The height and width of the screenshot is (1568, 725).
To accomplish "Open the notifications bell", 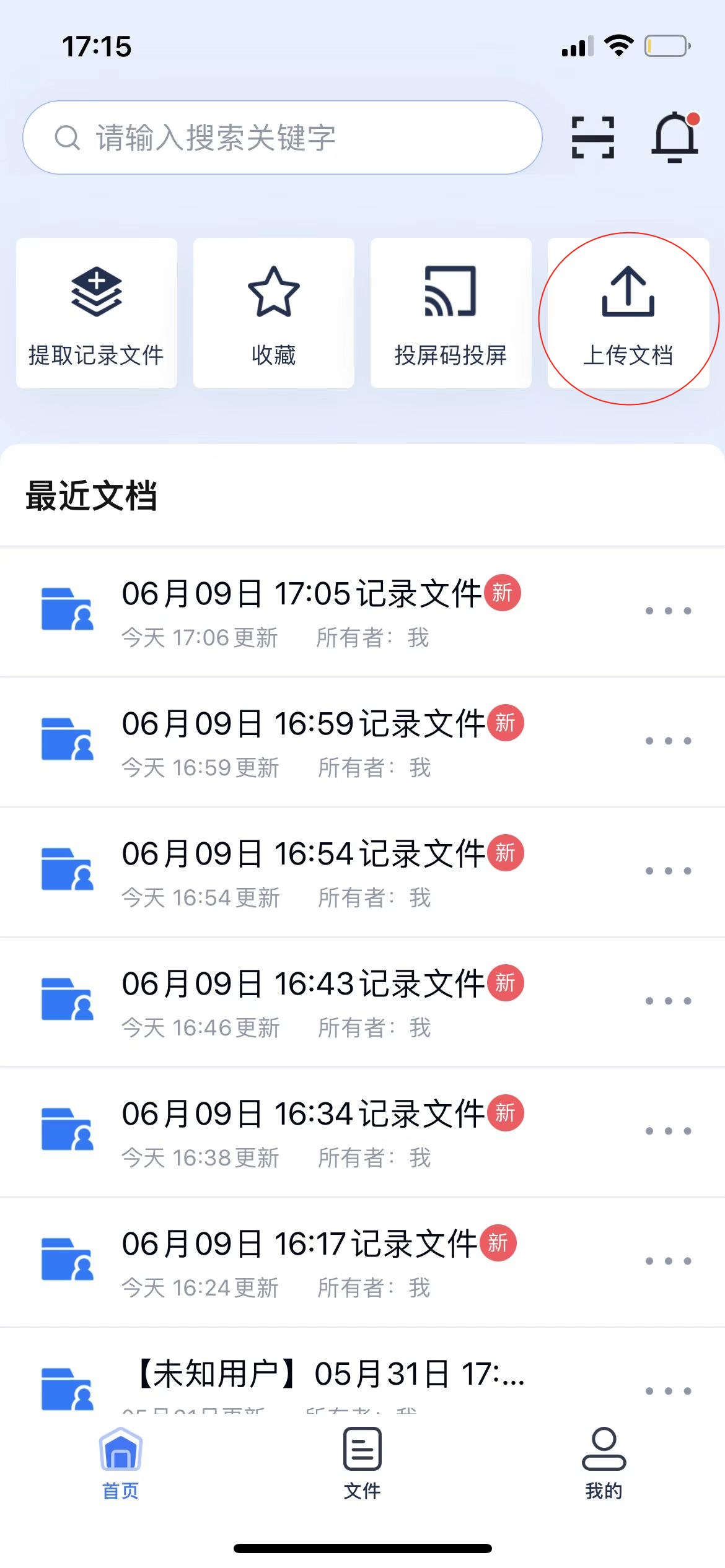I will (x=675, y=137).
